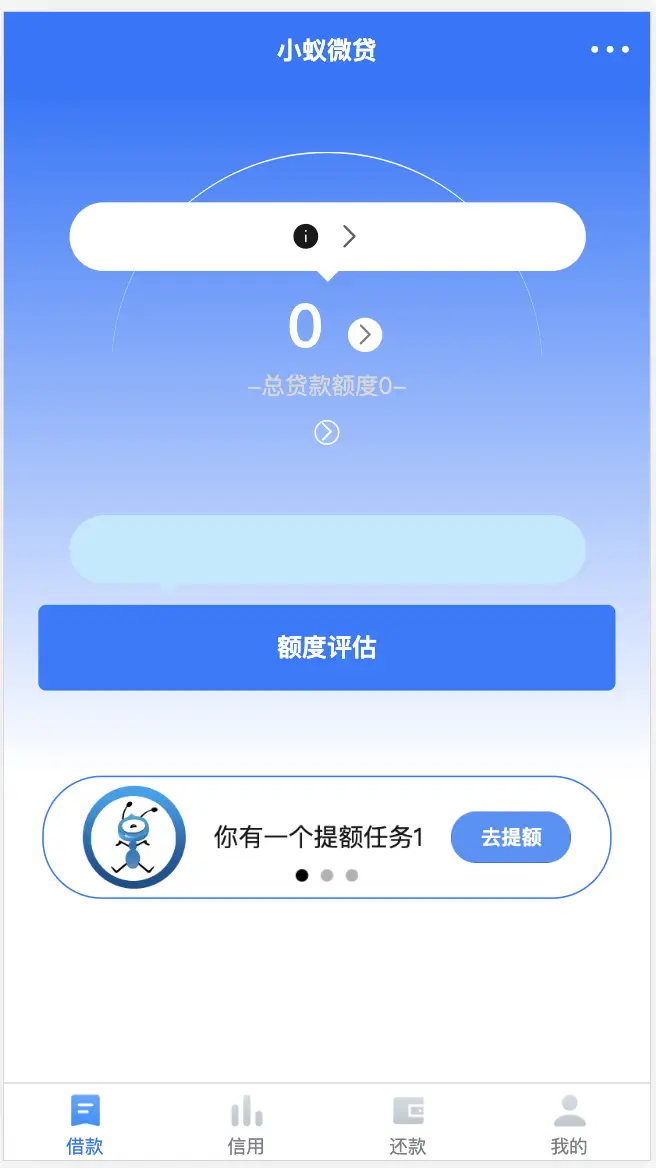This screenshot has height=1168, width=656.
Task: Tap the 去提额 button
Action: [x=510, y=837]
